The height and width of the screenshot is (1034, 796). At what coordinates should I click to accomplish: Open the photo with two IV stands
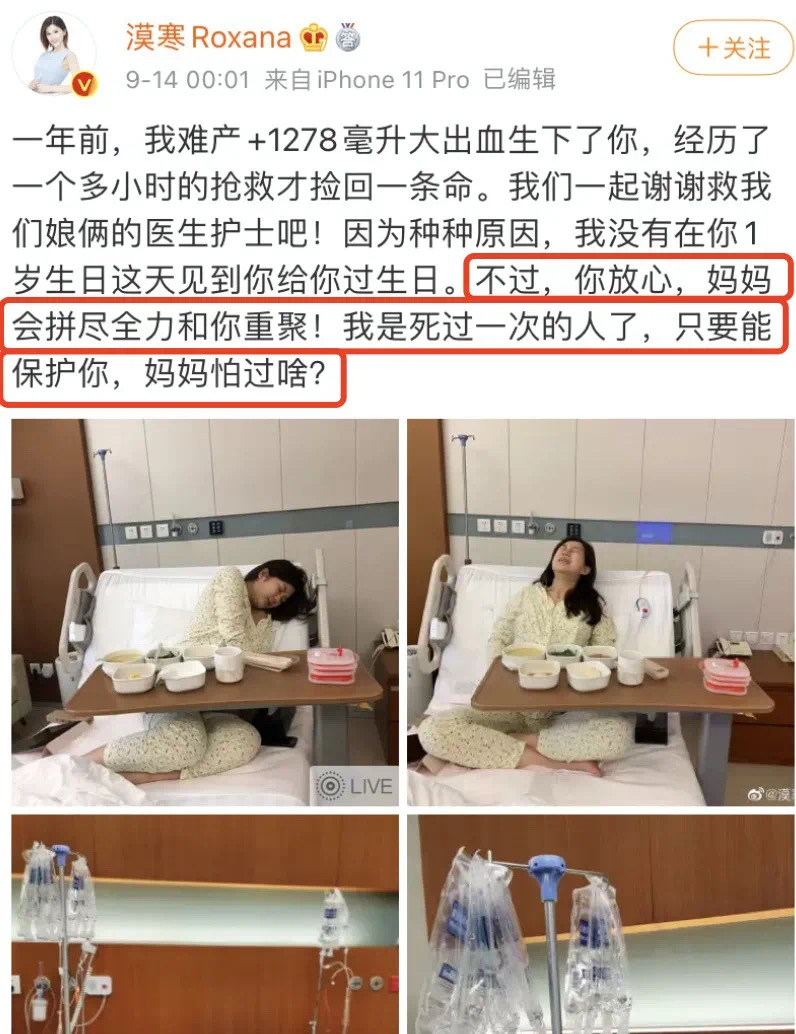click(204, 925)
